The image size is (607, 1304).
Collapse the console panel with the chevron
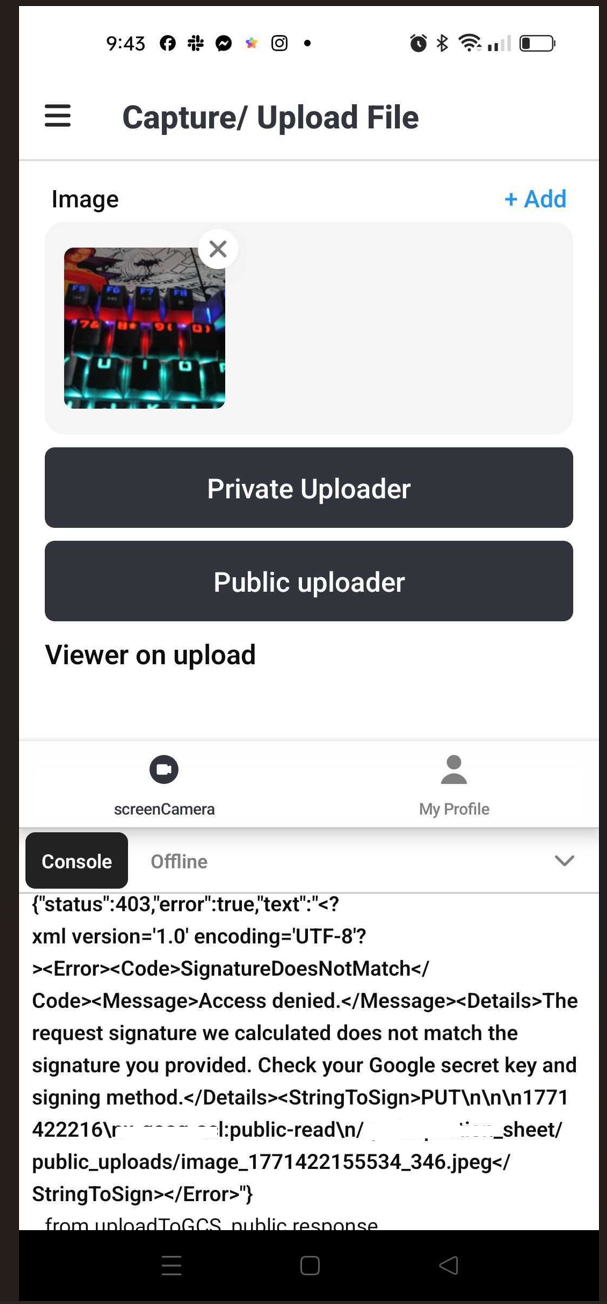pos(564,861)
